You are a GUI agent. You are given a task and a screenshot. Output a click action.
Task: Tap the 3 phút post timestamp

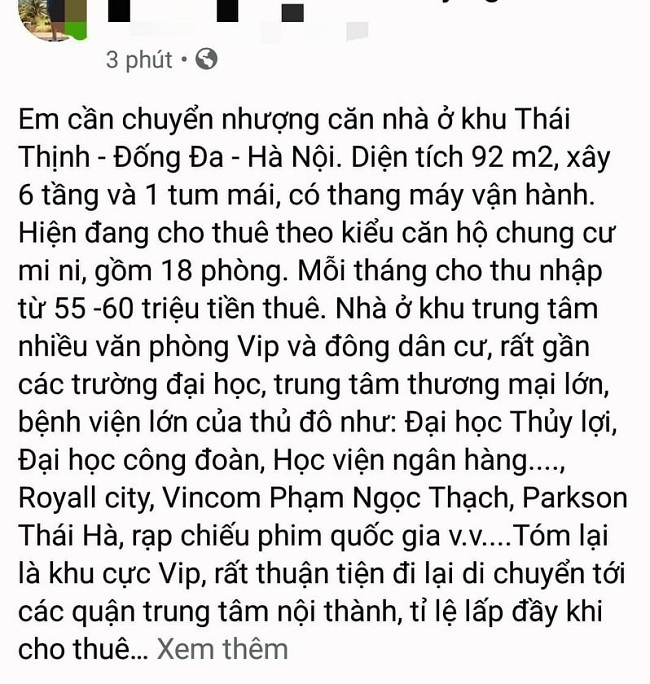(x=139, y=60)
